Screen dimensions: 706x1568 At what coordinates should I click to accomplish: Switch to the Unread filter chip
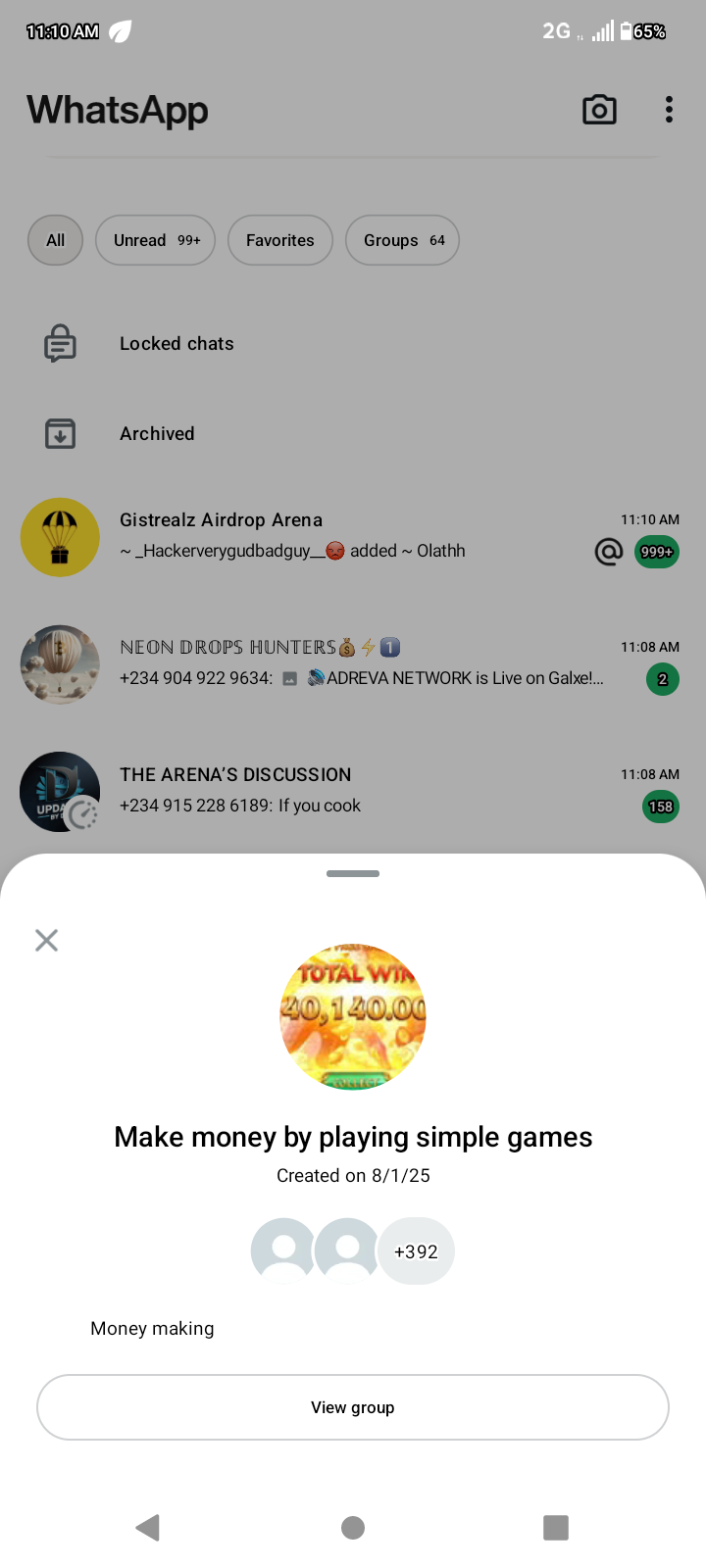pos(155,240)
